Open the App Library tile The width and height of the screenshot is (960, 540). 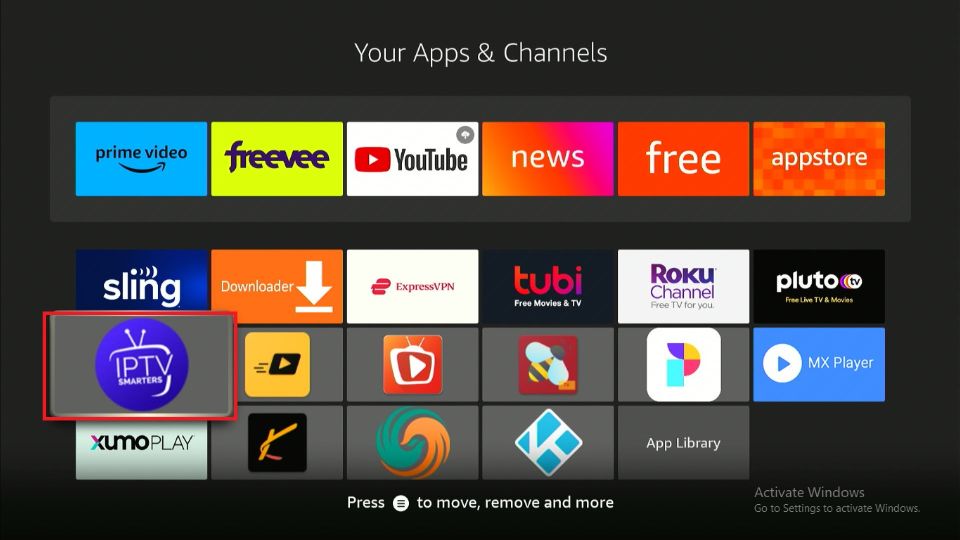[683, 442]
